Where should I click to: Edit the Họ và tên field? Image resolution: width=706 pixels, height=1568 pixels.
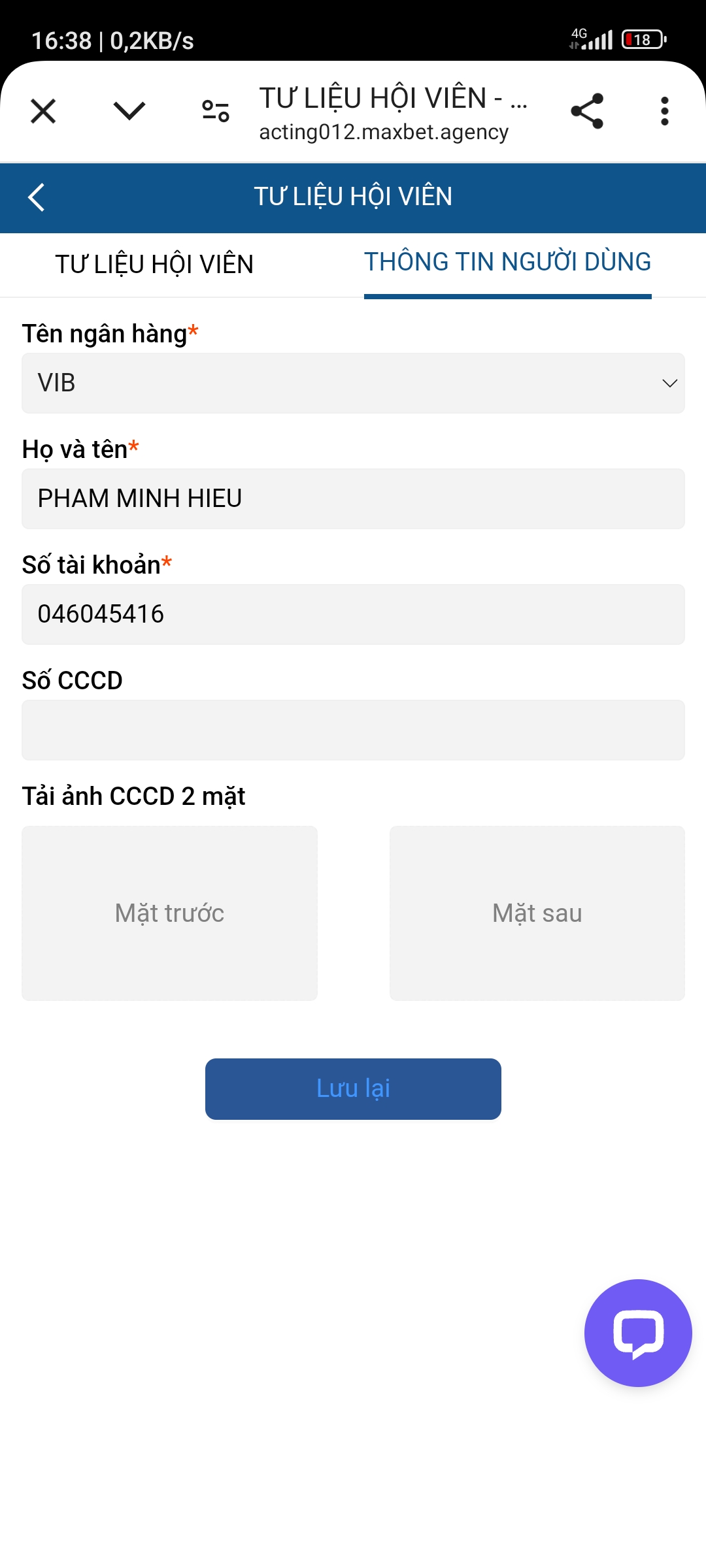pos(353,498)
